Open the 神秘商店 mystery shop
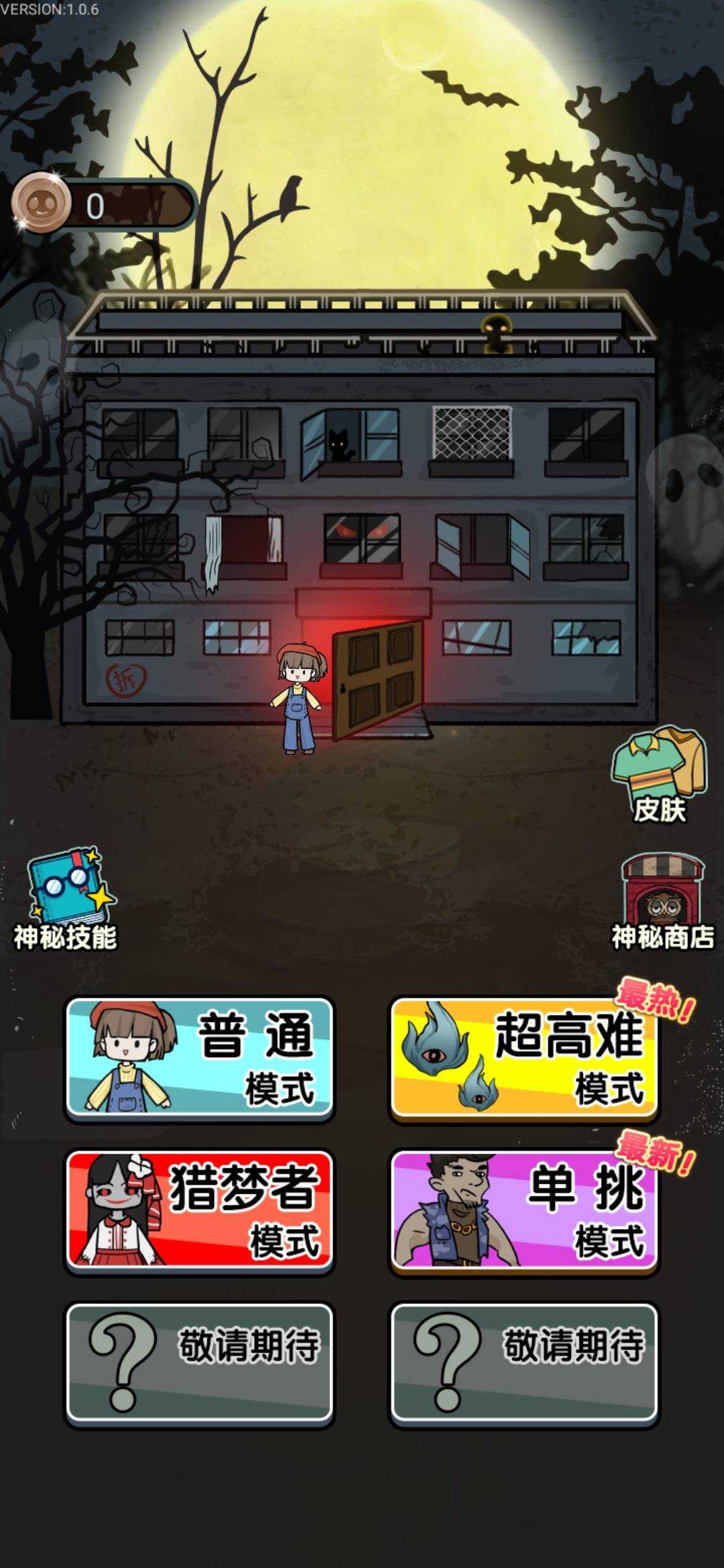The width and height of the screenshot is (724, 1568). (663, 901)
